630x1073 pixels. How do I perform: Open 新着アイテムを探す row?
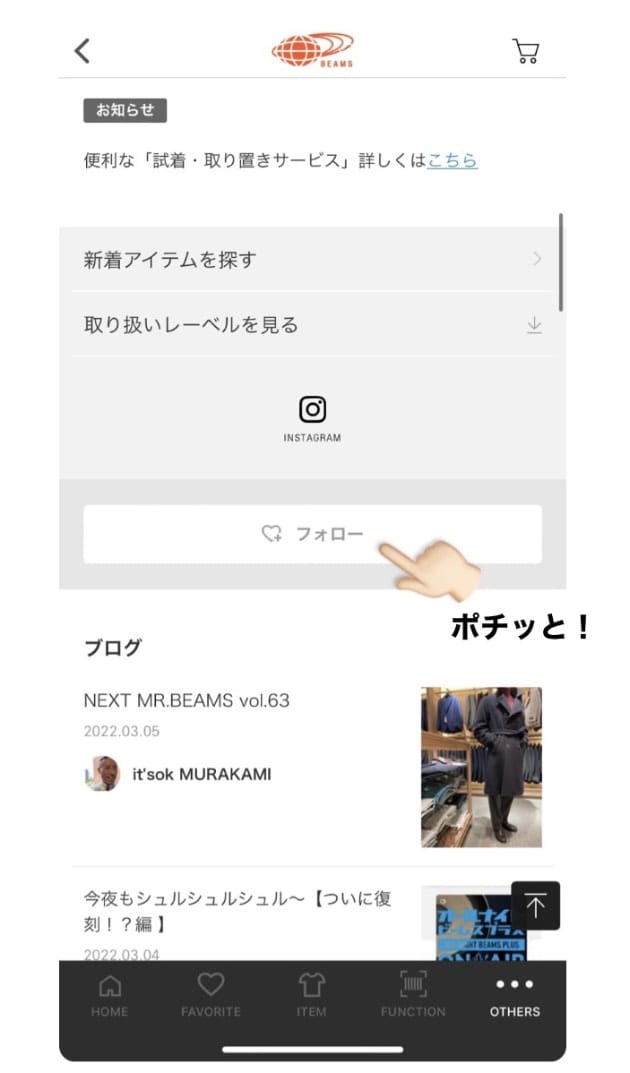coord(312,259)
